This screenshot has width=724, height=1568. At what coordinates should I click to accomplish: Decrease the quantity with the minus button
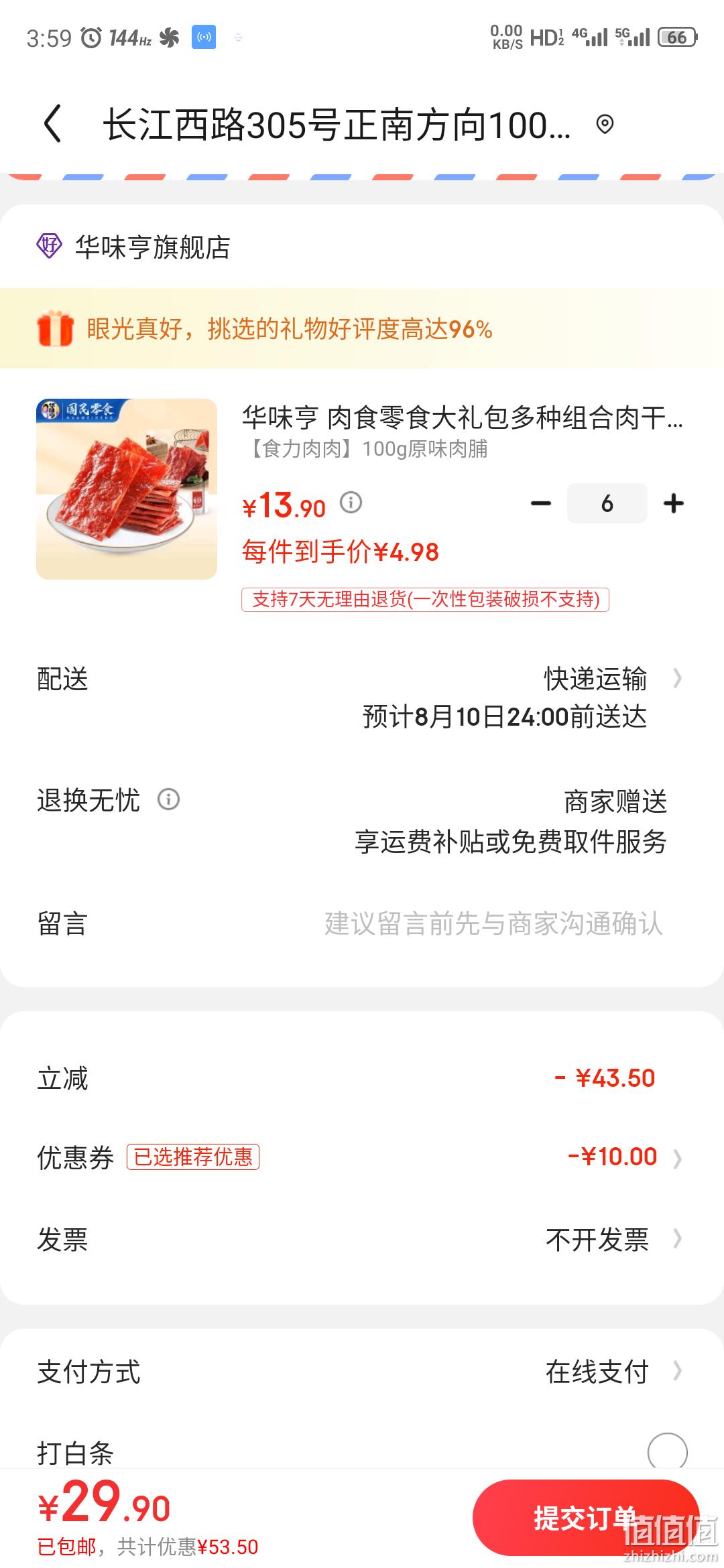(541, 503)
